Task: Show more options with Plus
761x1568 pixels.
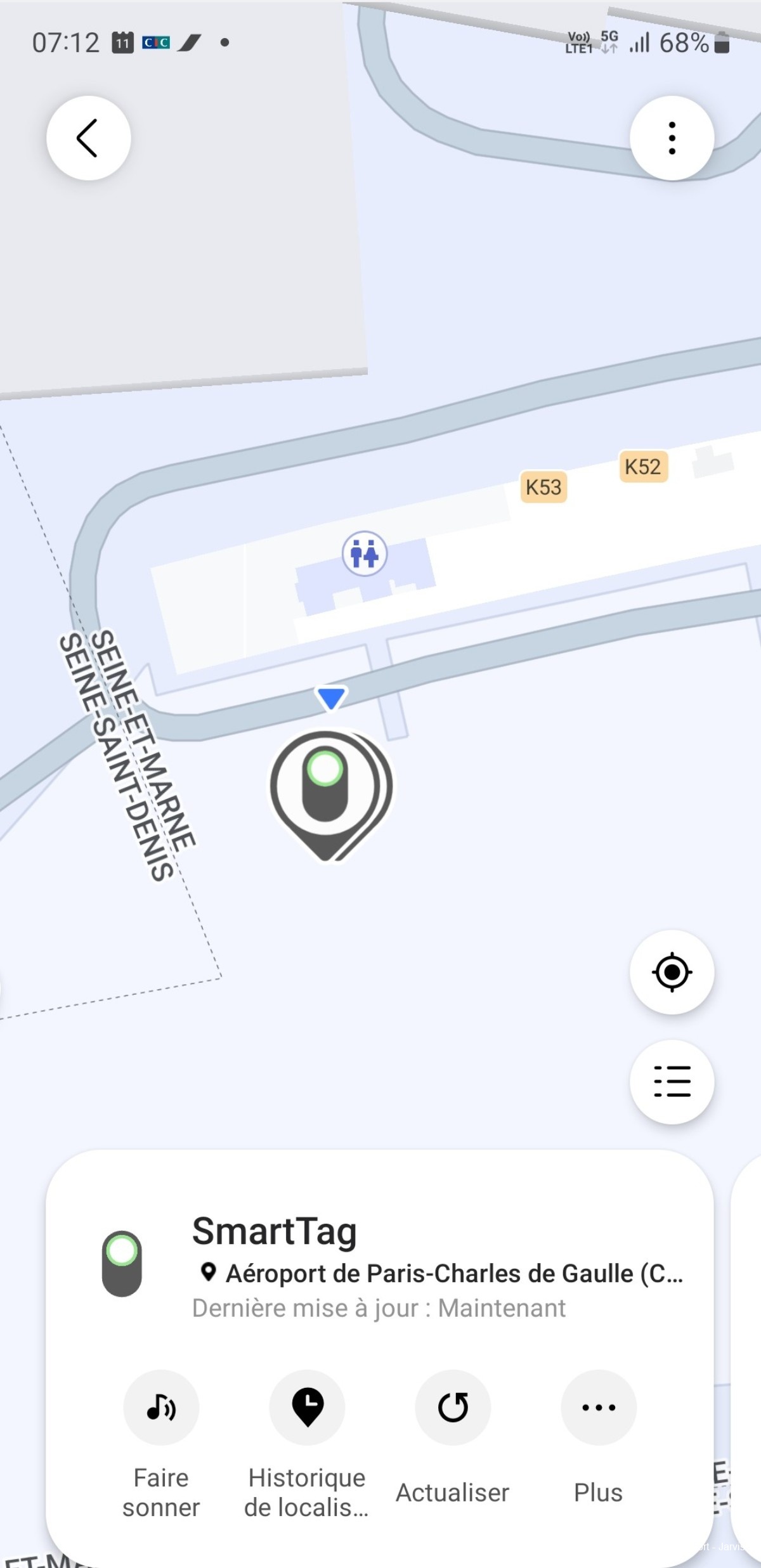Action: [x=598, y=1408]
